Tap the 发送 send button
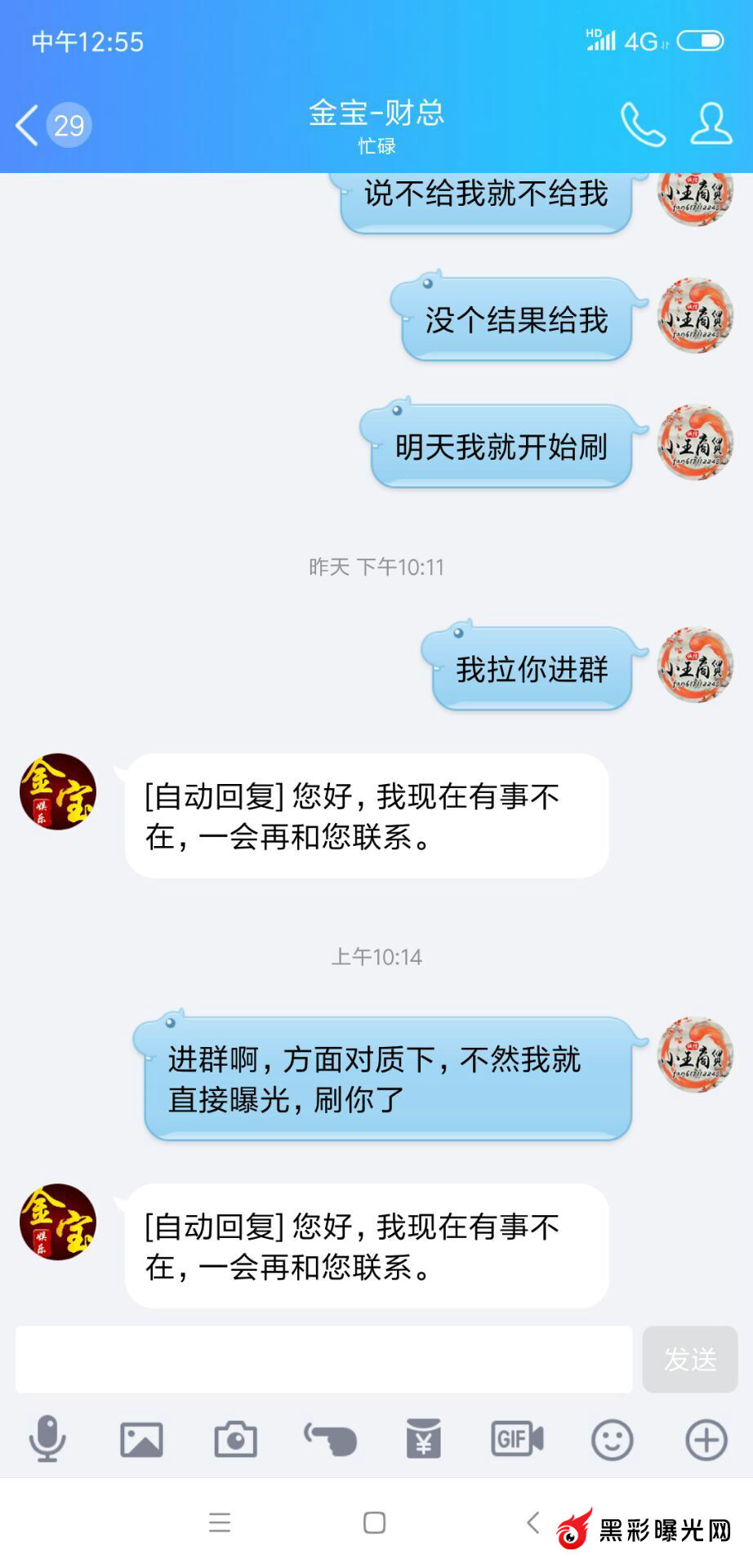Screen dimensions: 753x1568 coord(689,1359)
